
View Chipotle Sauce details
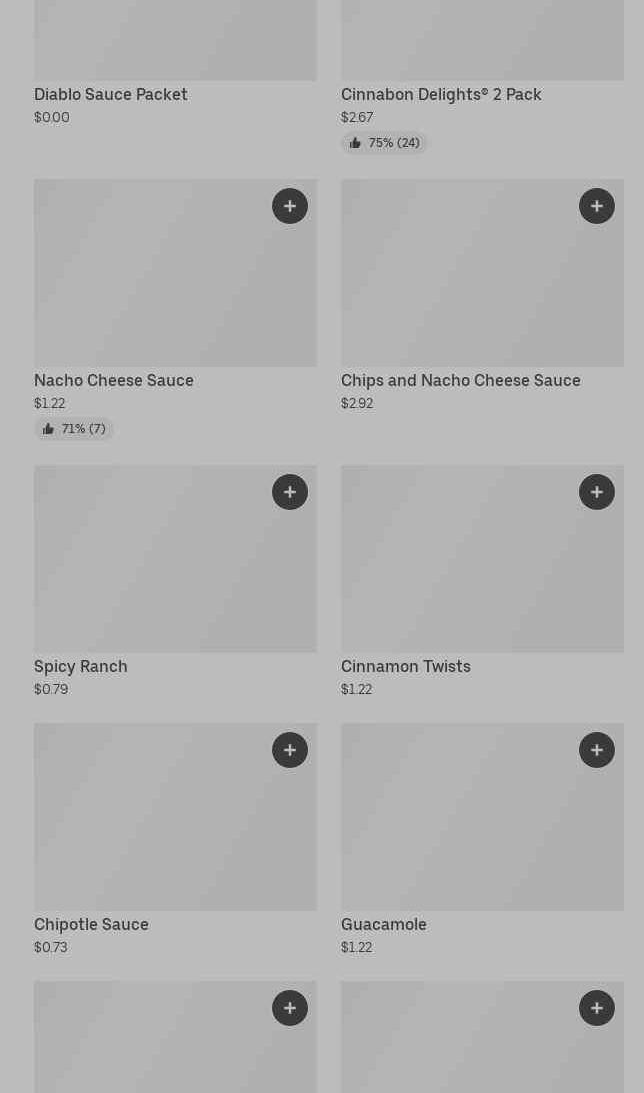(91, 924)
